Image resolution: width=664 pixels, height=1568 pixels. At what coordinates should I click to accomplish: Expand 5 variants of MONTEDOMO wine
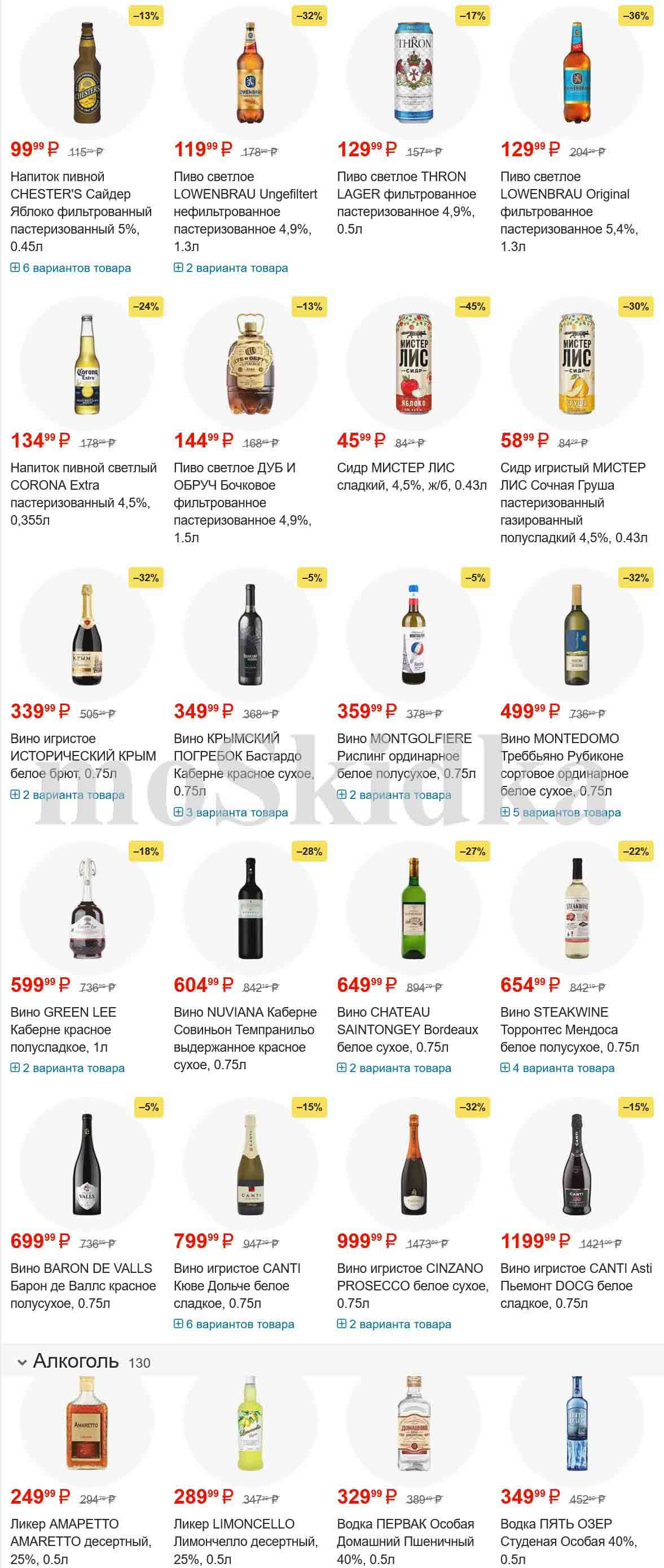561,812
